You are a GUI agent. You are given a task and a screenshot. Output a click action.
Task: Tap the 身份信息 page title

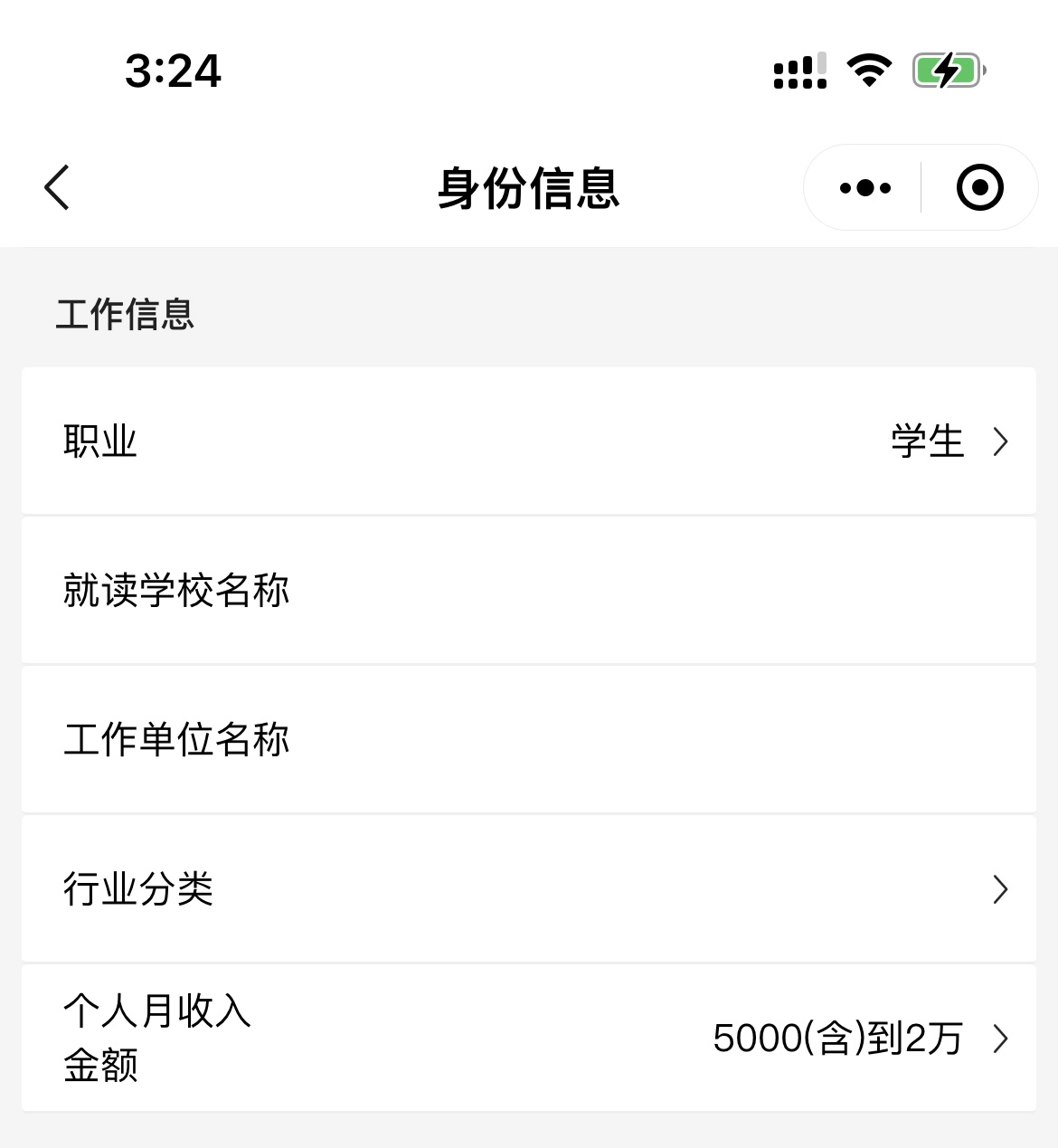pos(528,187)
